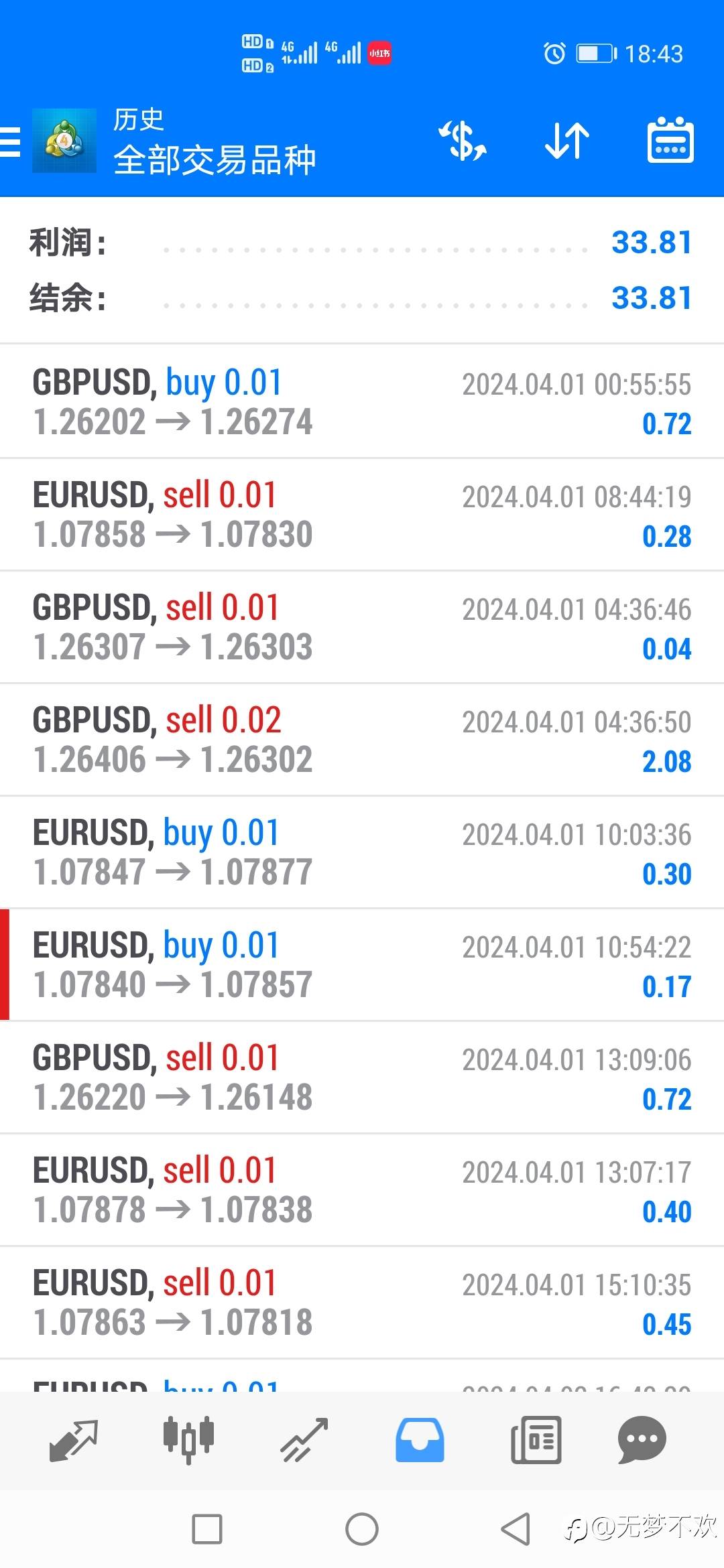The height and width of the screenshot is (1568, 724).
Task: Switch to the News tab
Action: pyautogui.click(x=536, y=1440)
